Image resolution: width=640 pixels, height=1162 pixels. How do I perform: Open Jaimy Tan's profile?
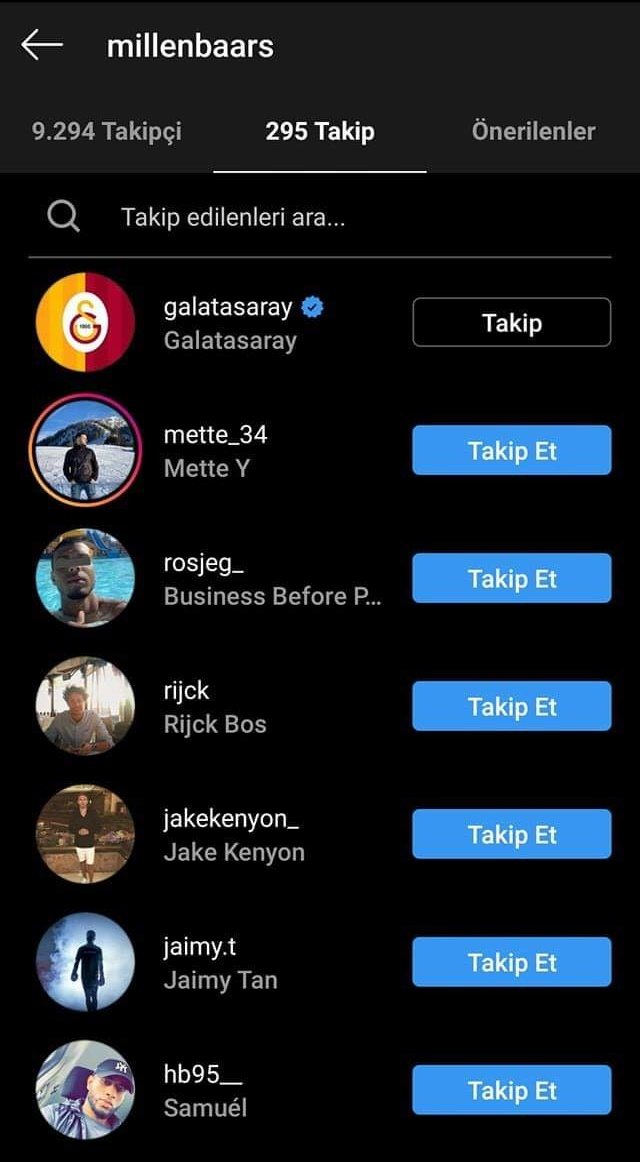220,963
